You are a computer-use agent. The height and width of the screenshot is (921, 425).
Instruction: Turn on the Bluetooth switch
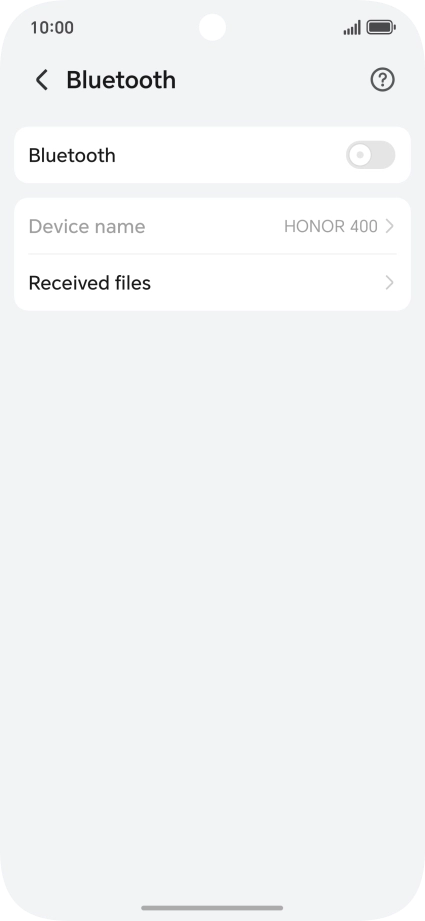coord(370,155)
